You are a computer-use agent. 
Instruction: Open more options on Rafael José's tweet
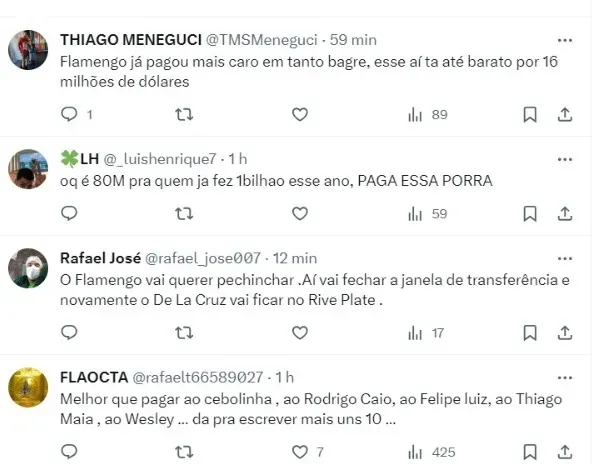pyautogui.click(x=565, y=258)
